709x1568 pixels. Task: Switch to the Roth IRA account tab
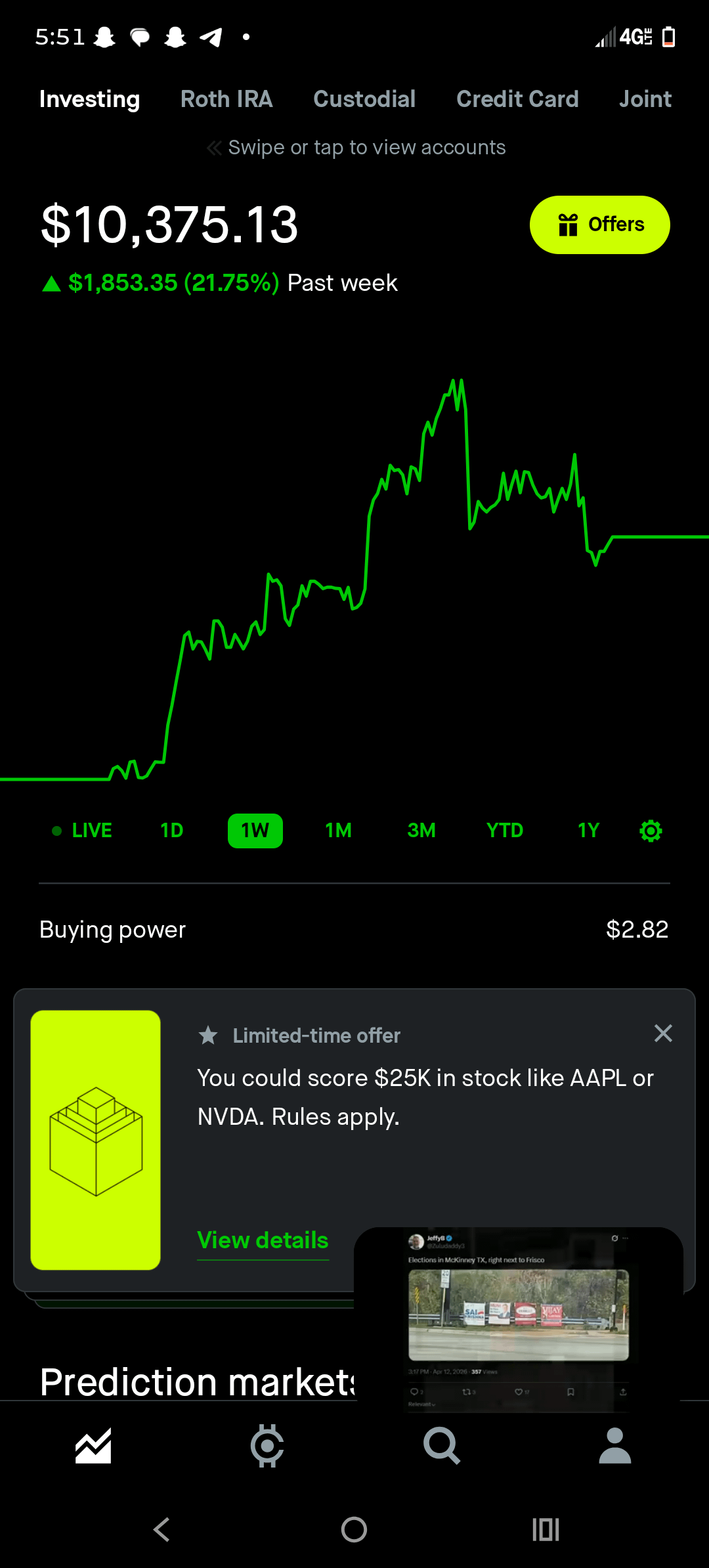click(226, 99)
